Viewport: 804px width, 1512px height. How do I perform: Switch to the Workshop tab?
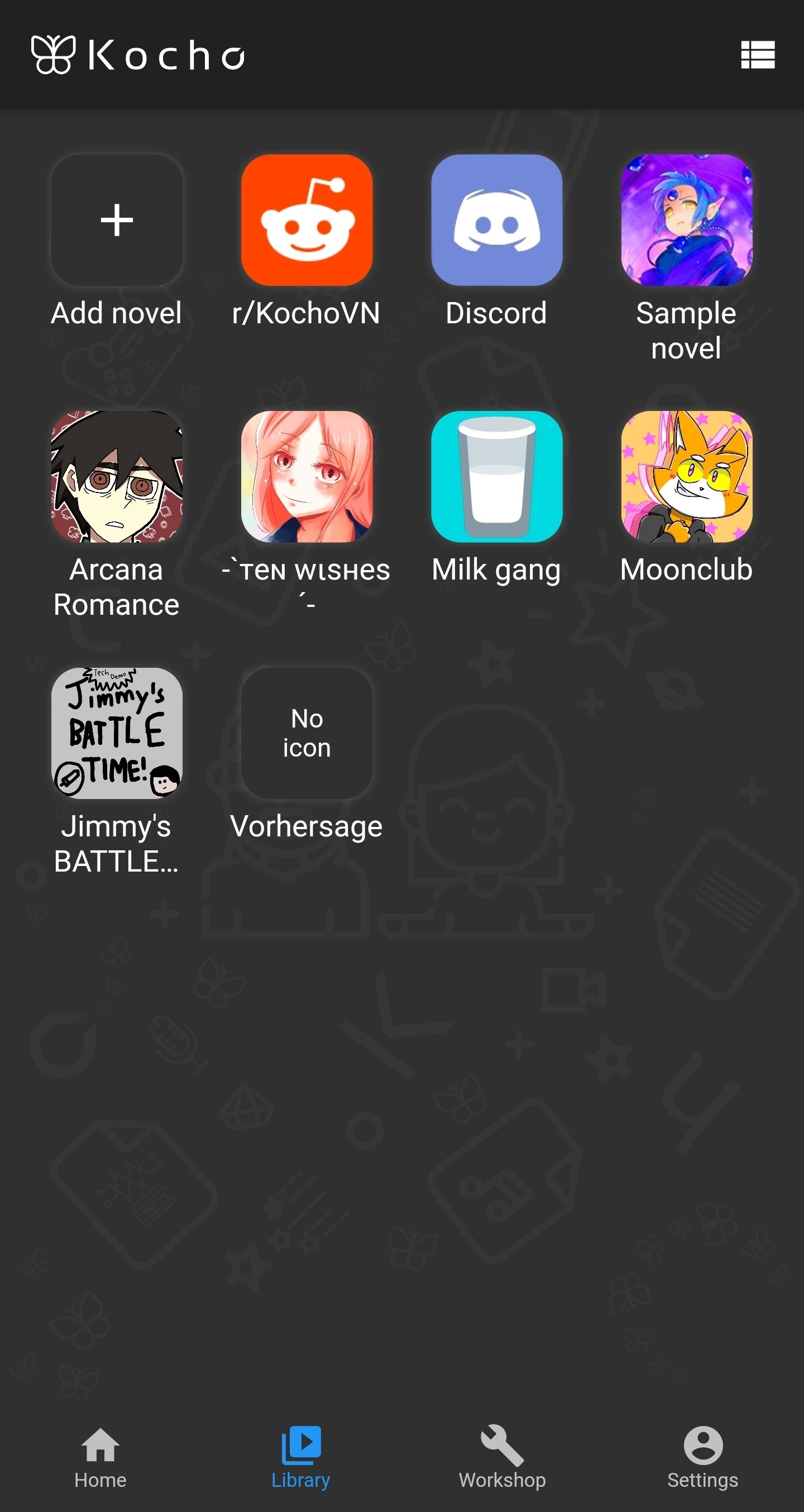pyautogui.click(x=502, y=1457)
